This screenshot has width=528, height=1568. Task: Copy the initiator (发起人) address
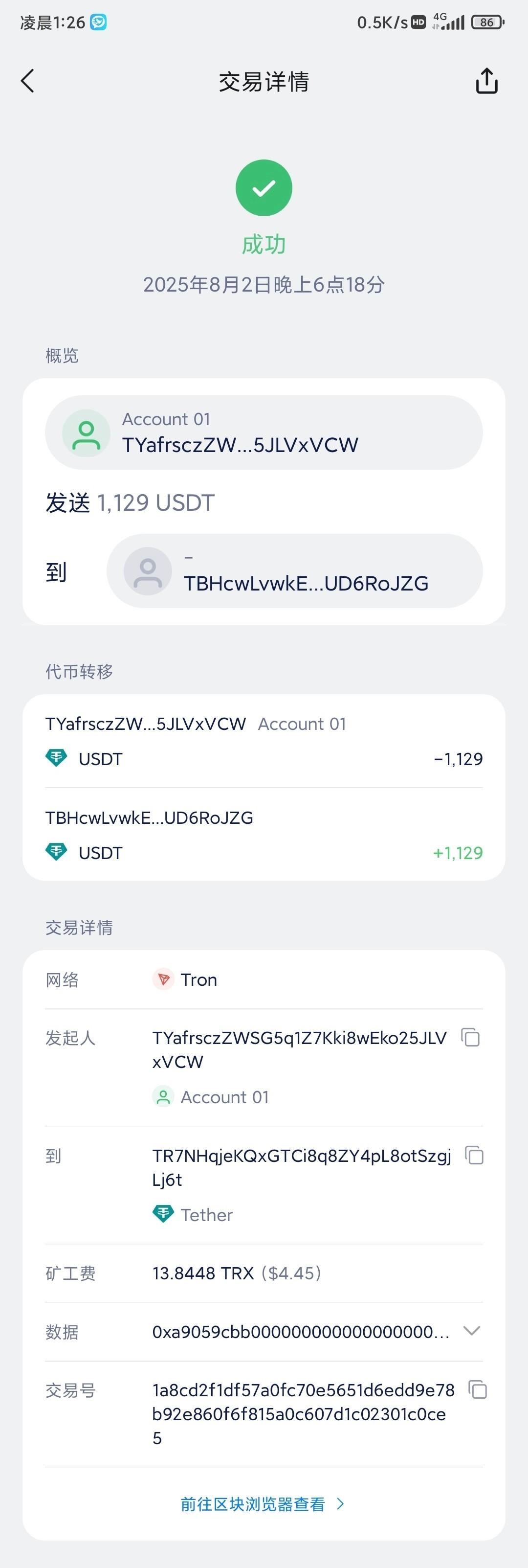(471, 1037)
